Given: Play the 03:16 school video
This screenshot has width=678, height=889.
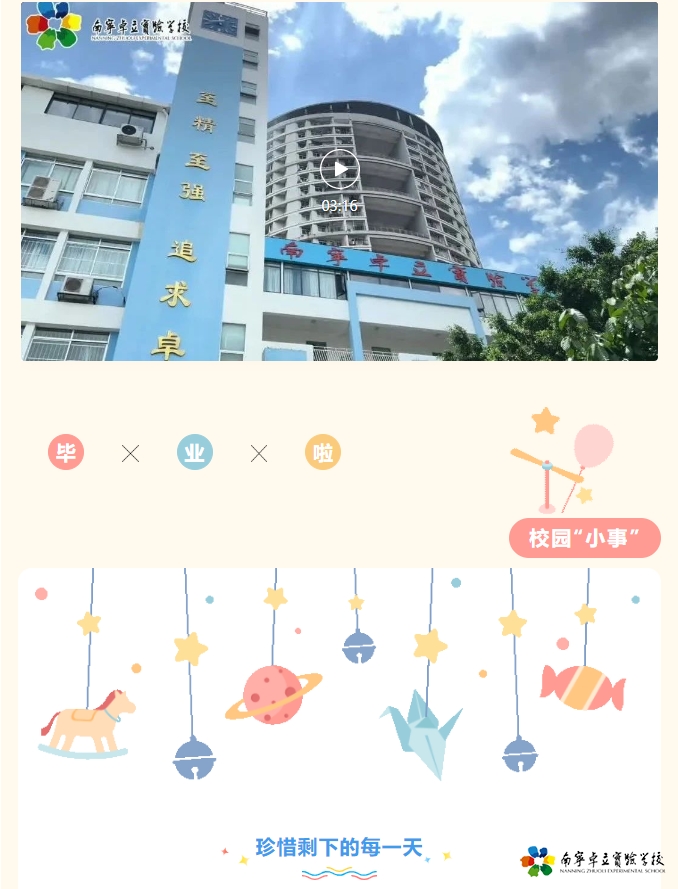Looking at the screenshot, I should (x=339, y=169).
